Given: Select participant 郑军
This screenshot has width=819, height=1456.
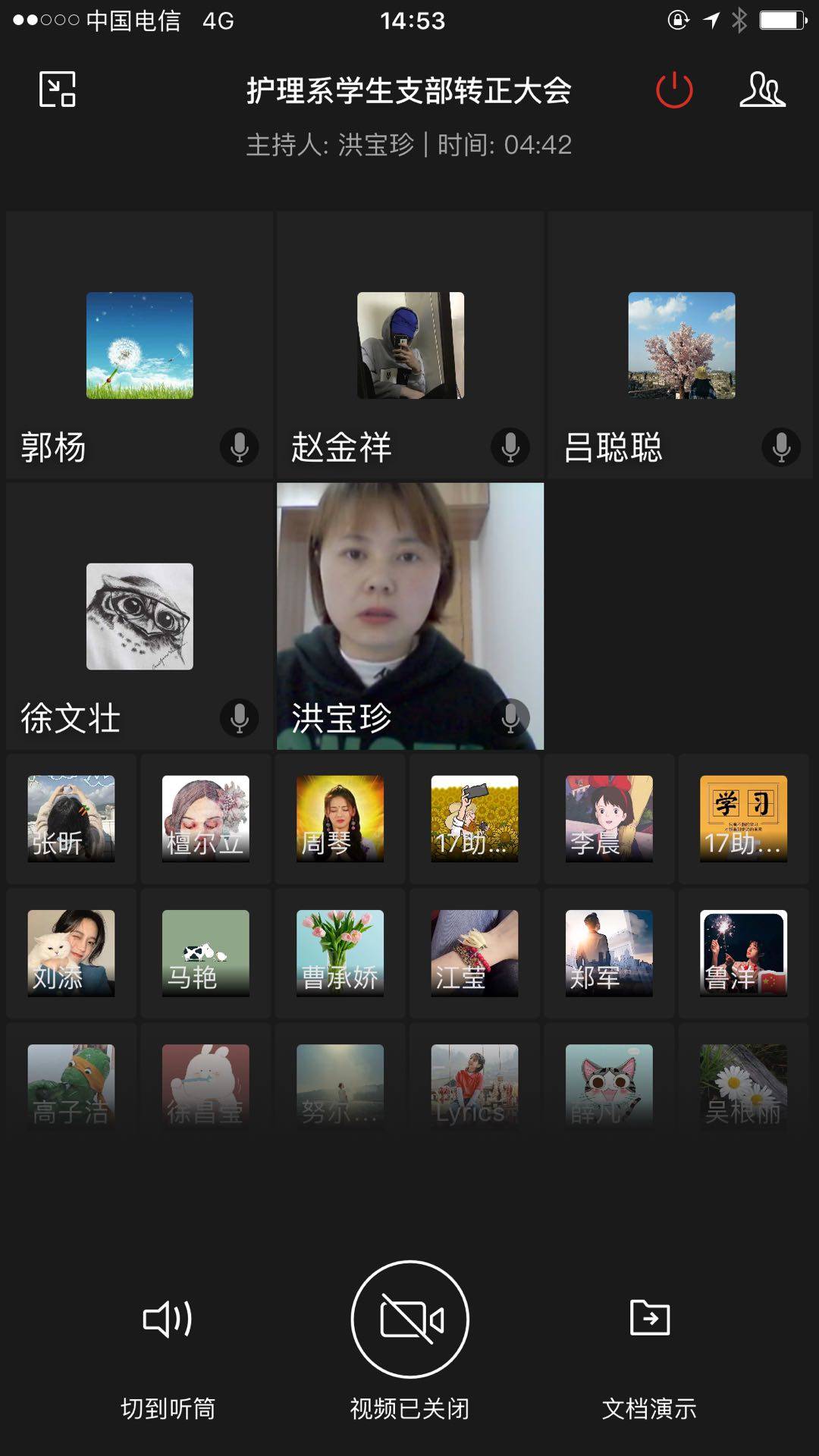Looking at the screenshot, I should click(x=609, y=953).
